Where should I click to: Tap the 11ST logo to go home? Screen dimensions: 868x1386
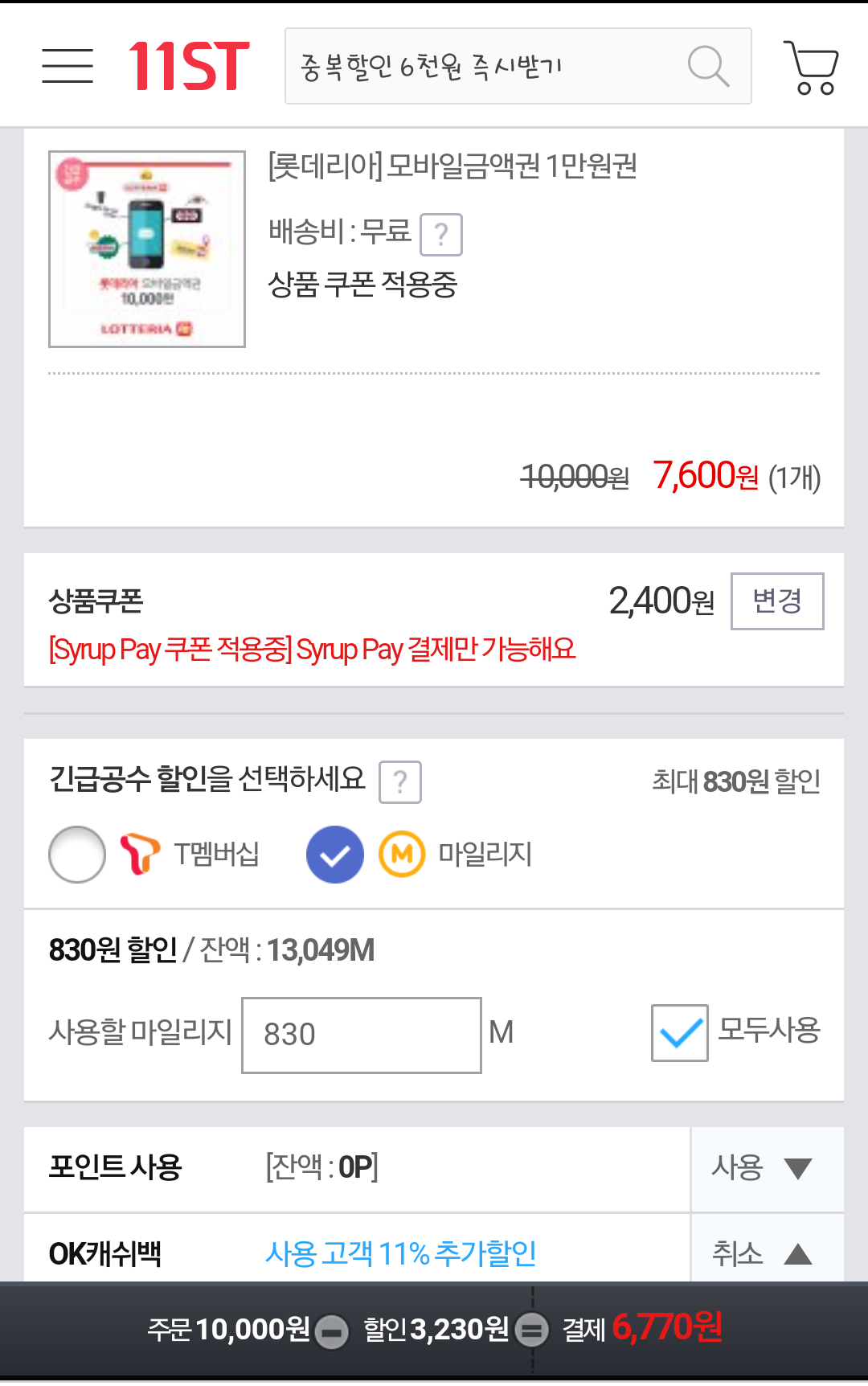189,66
